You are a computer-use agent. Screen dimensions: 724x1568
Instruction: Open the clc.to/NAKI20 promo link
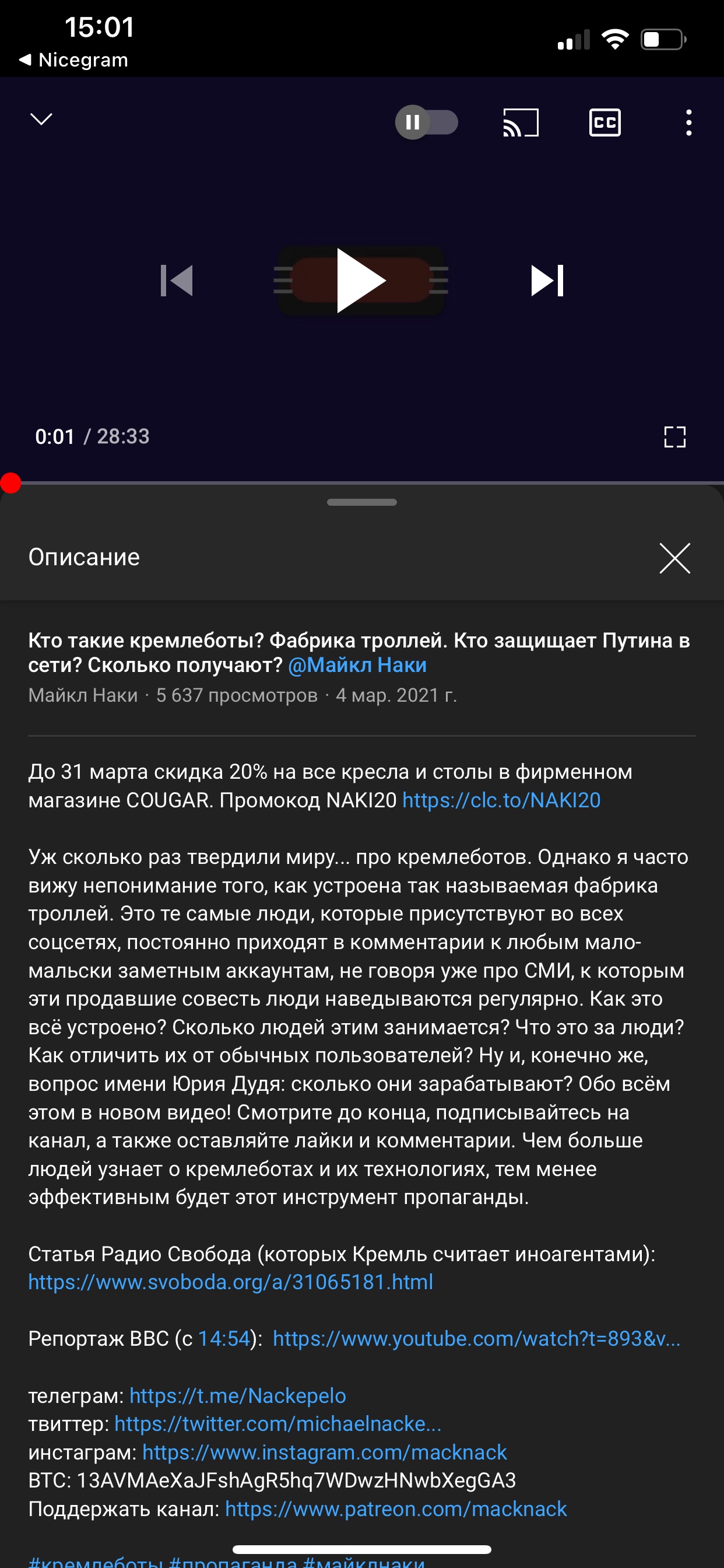(x=501, y=800)
